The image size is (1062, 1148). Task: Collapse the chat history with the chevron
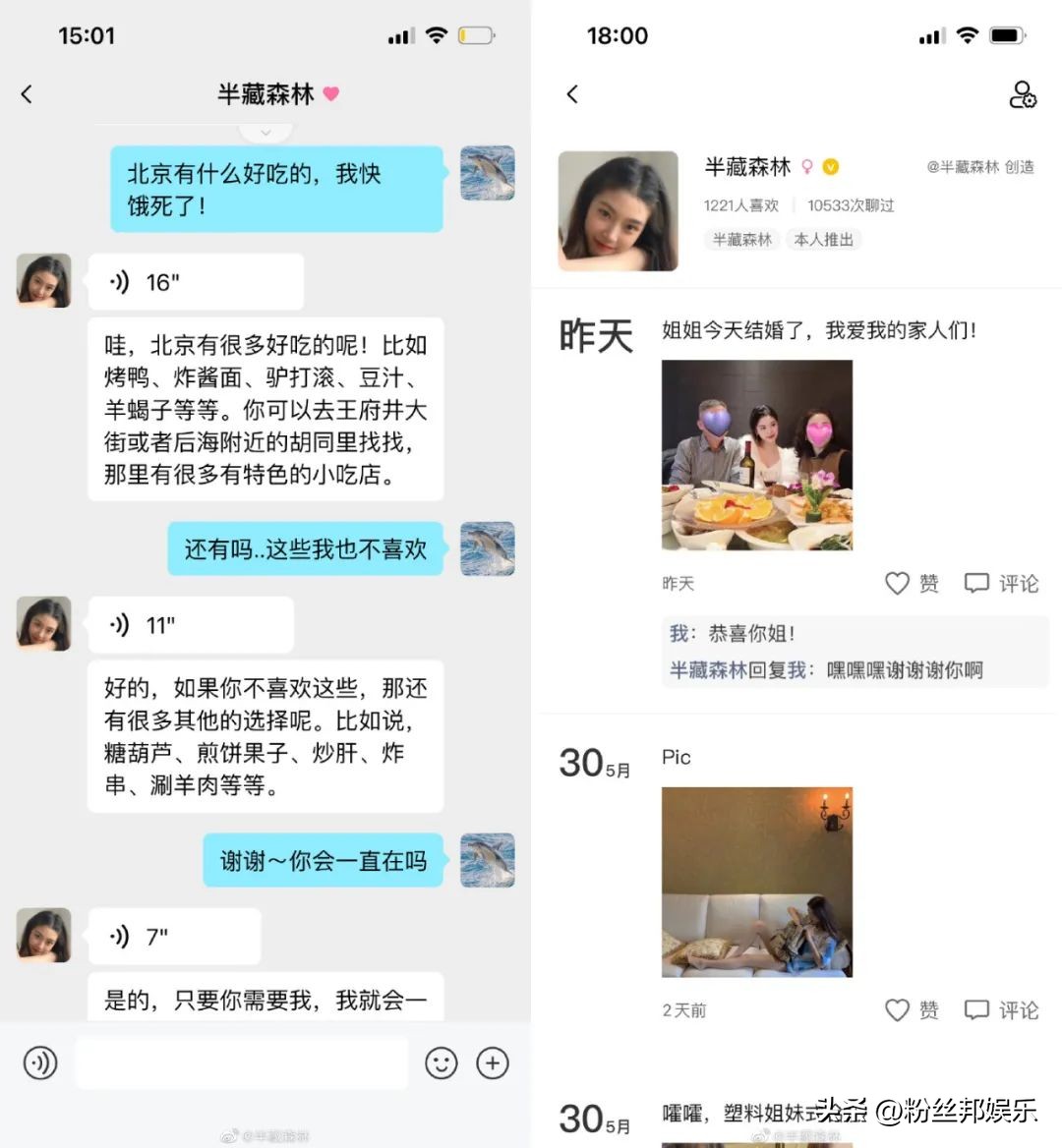coord(265,131)
